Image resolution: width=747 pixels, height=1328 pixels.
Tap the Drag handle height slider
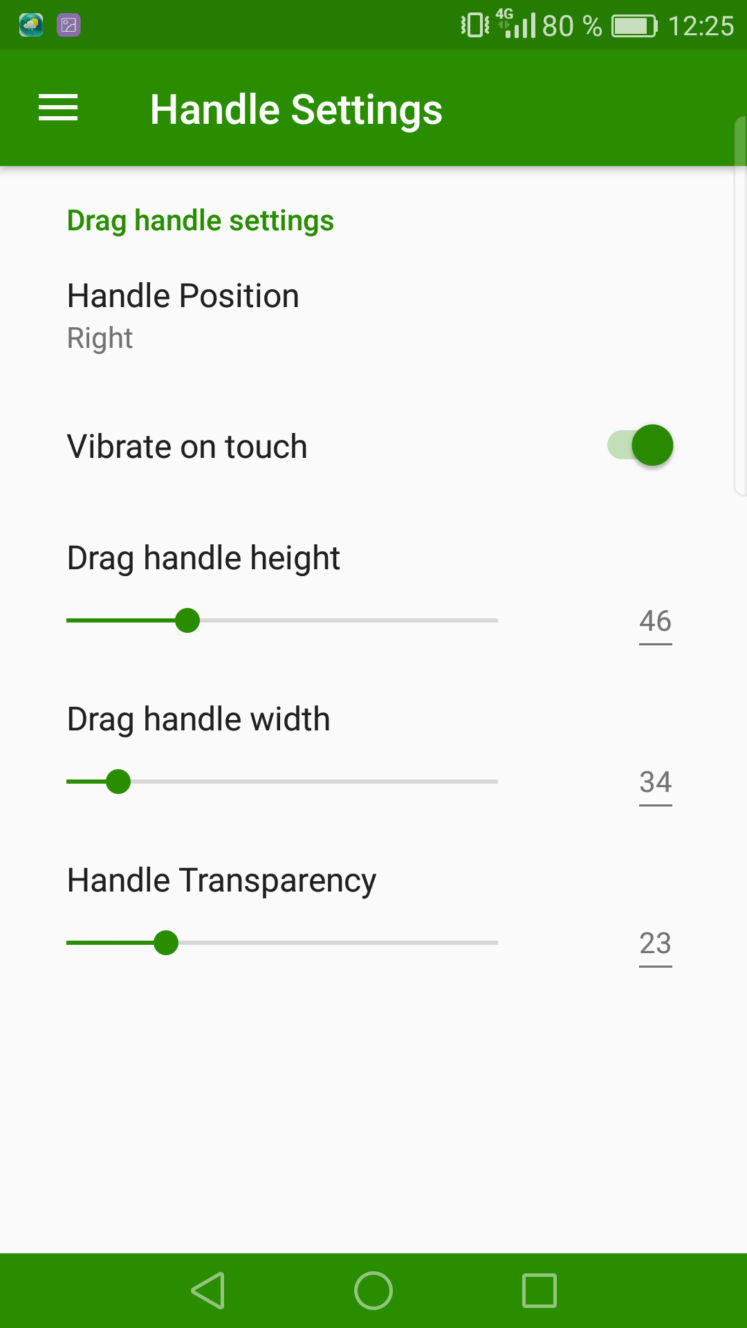(282, 621)
